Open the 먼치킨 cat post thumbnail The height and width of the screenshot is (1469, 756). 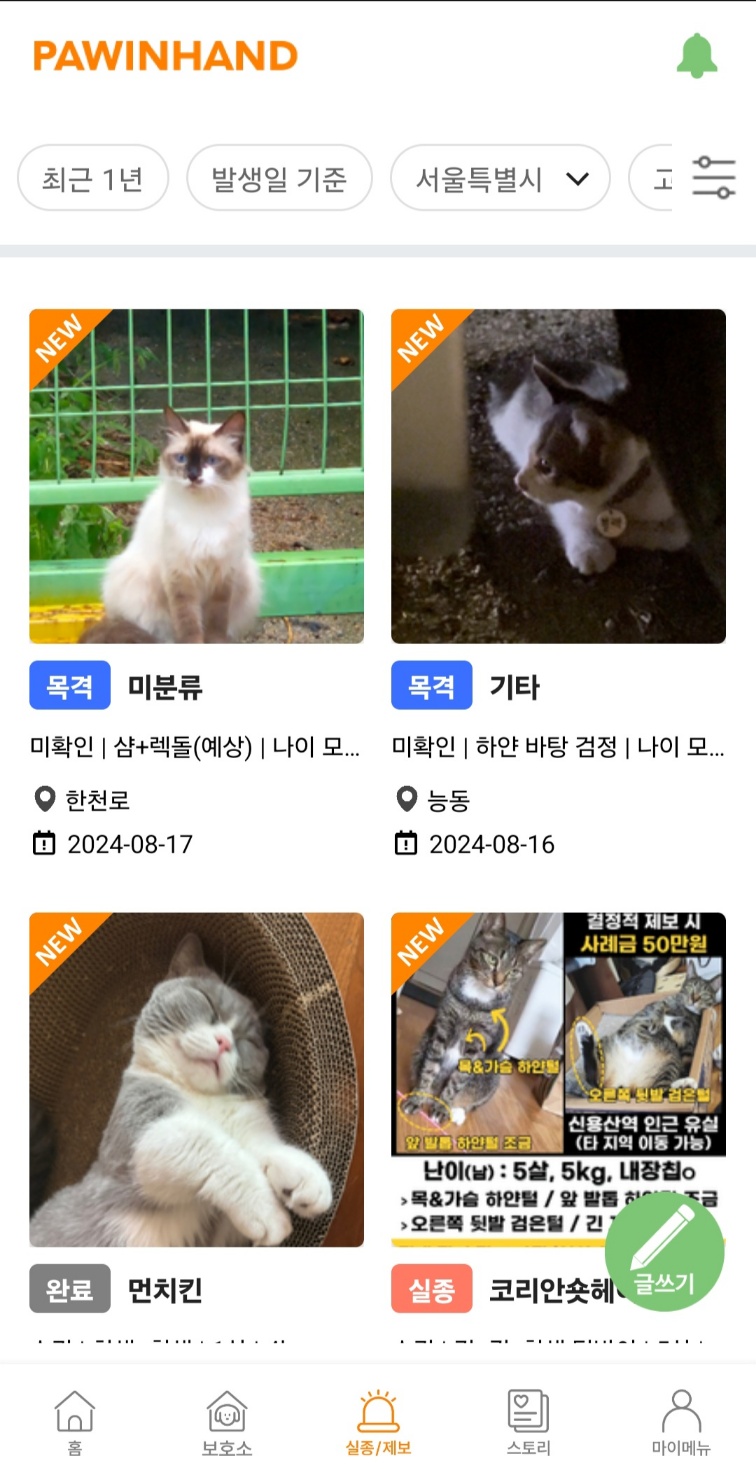tap(197, 1080)
